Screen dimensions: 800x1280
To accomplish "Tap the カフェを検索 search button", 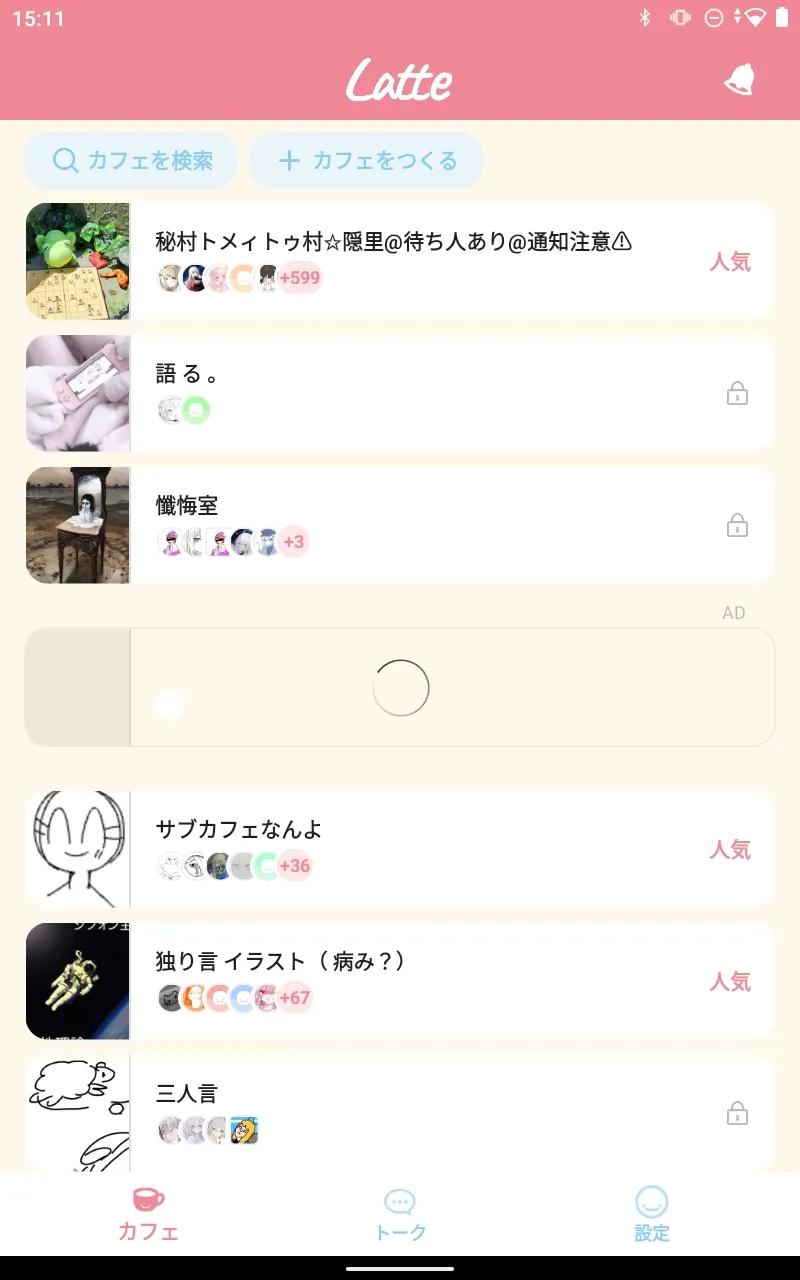I will click(x=131, y=160).
